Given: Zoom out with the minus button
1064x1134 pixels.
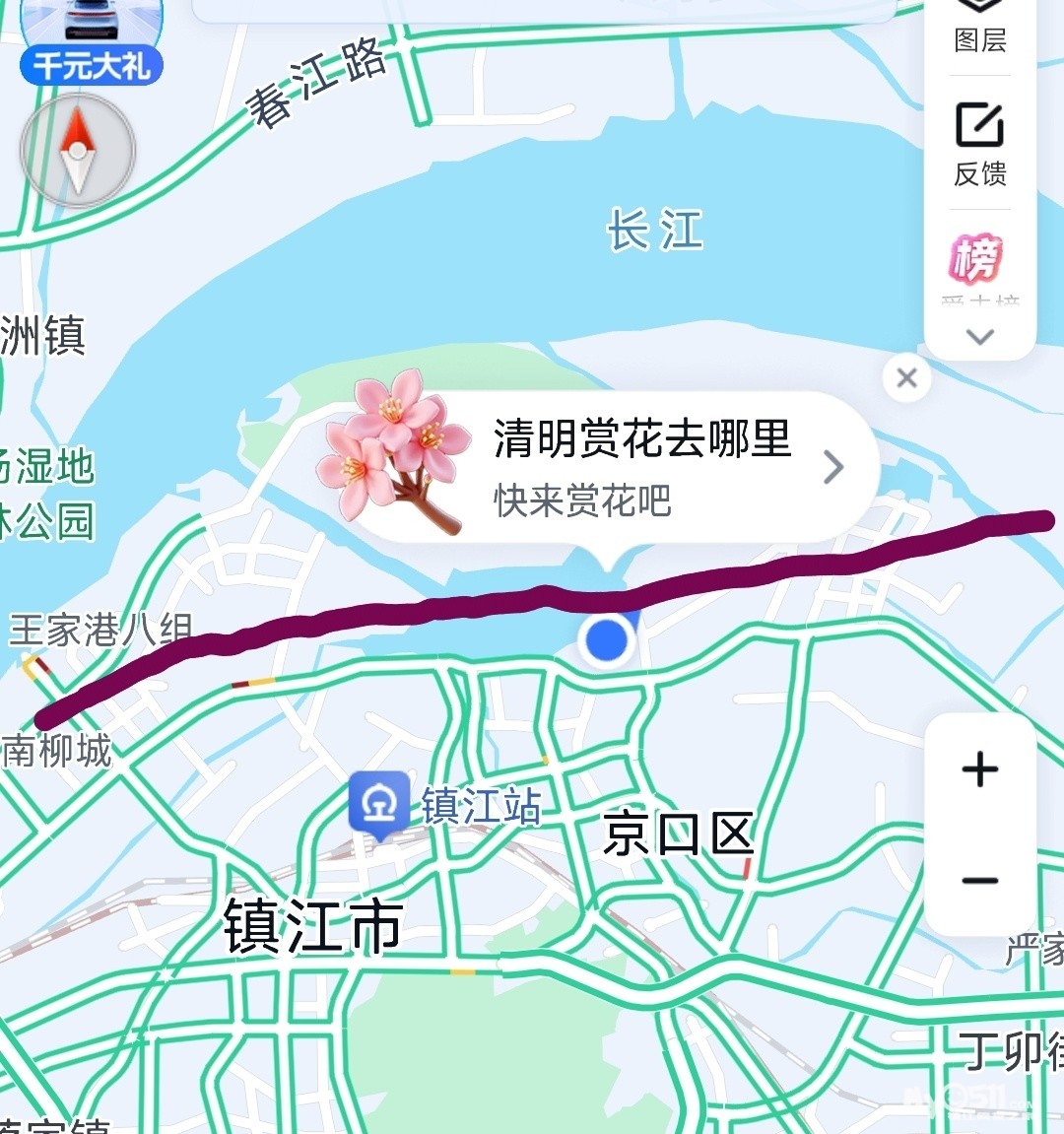Looking at the screenshot, I should (x=979, y=880).
